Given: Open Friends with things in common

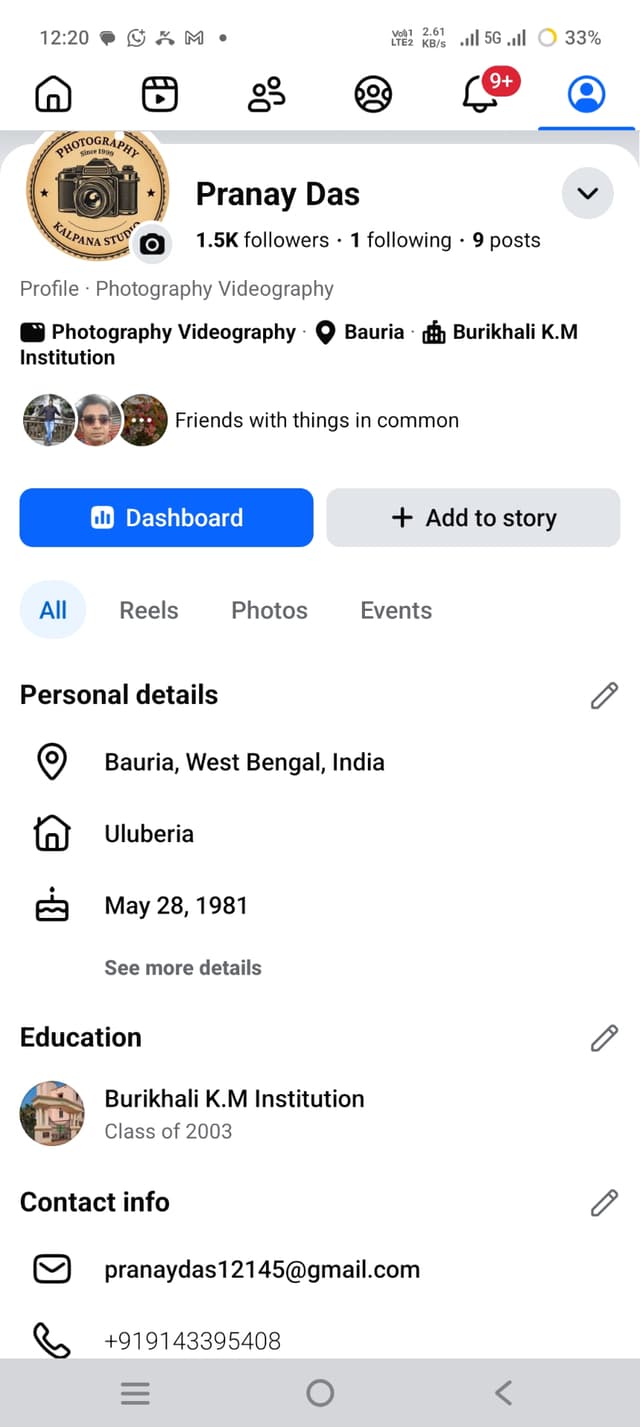Looking at the screenshot, I should pos(240,420).
